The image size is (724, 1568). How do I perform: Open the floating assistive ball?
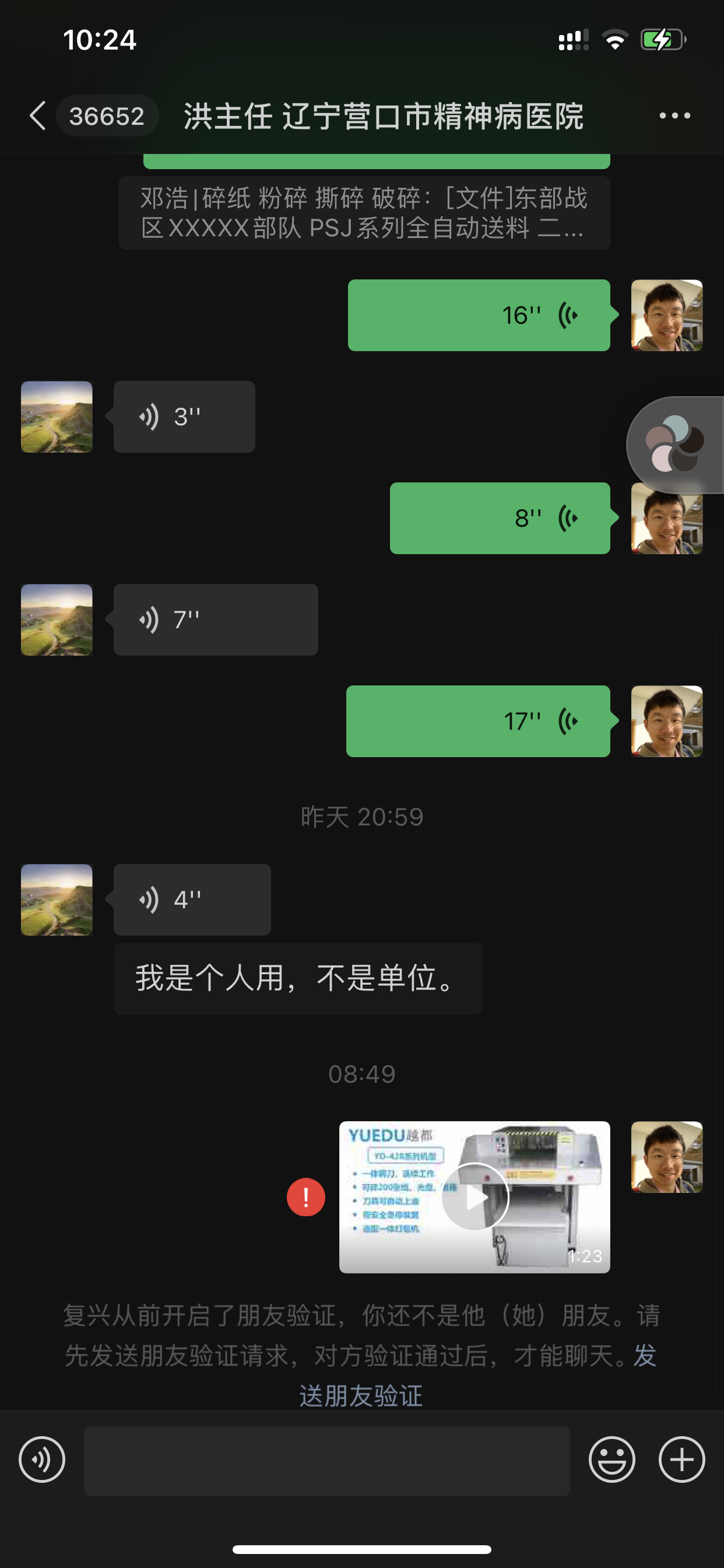click(674, 444)
